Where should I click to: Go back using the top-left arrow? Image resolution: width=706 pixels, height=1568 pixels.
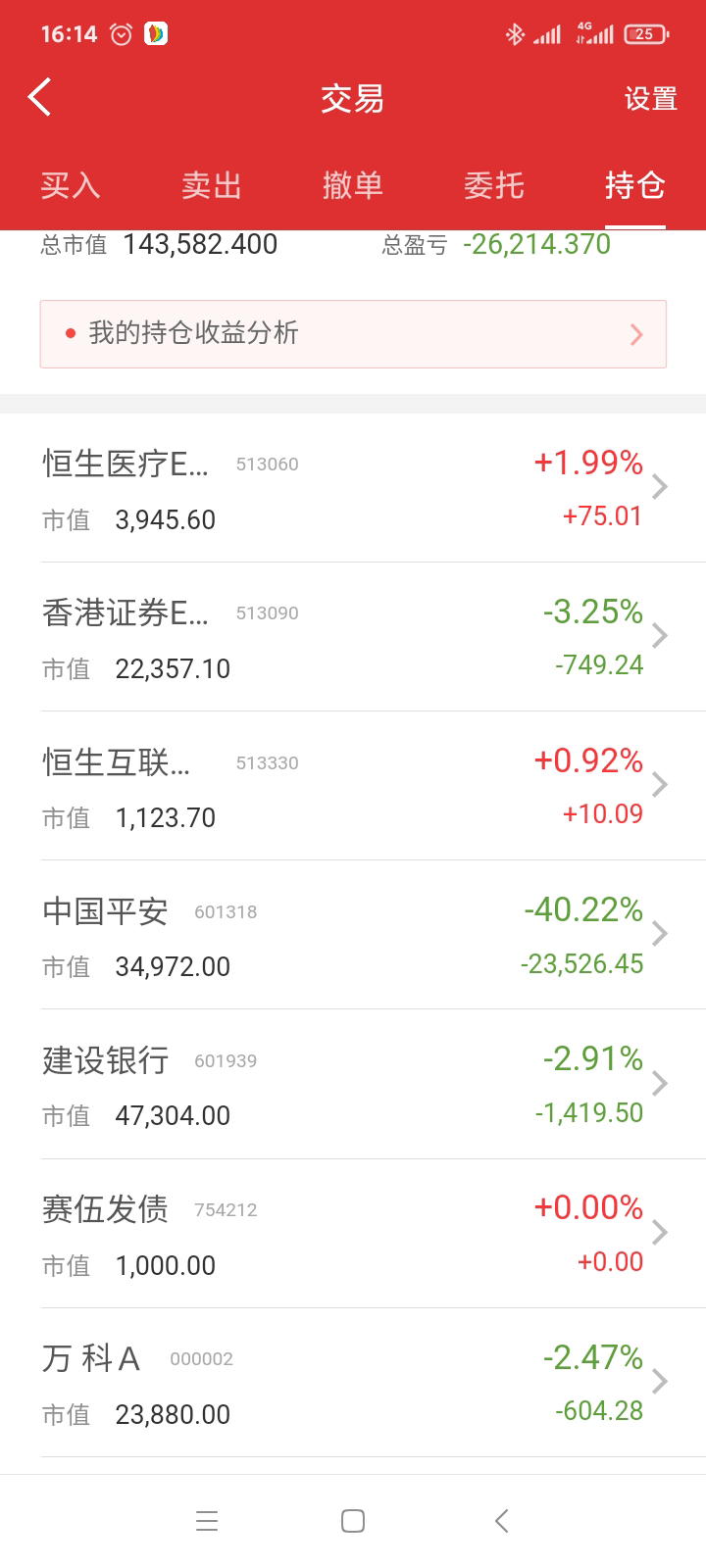click(40, 98)
